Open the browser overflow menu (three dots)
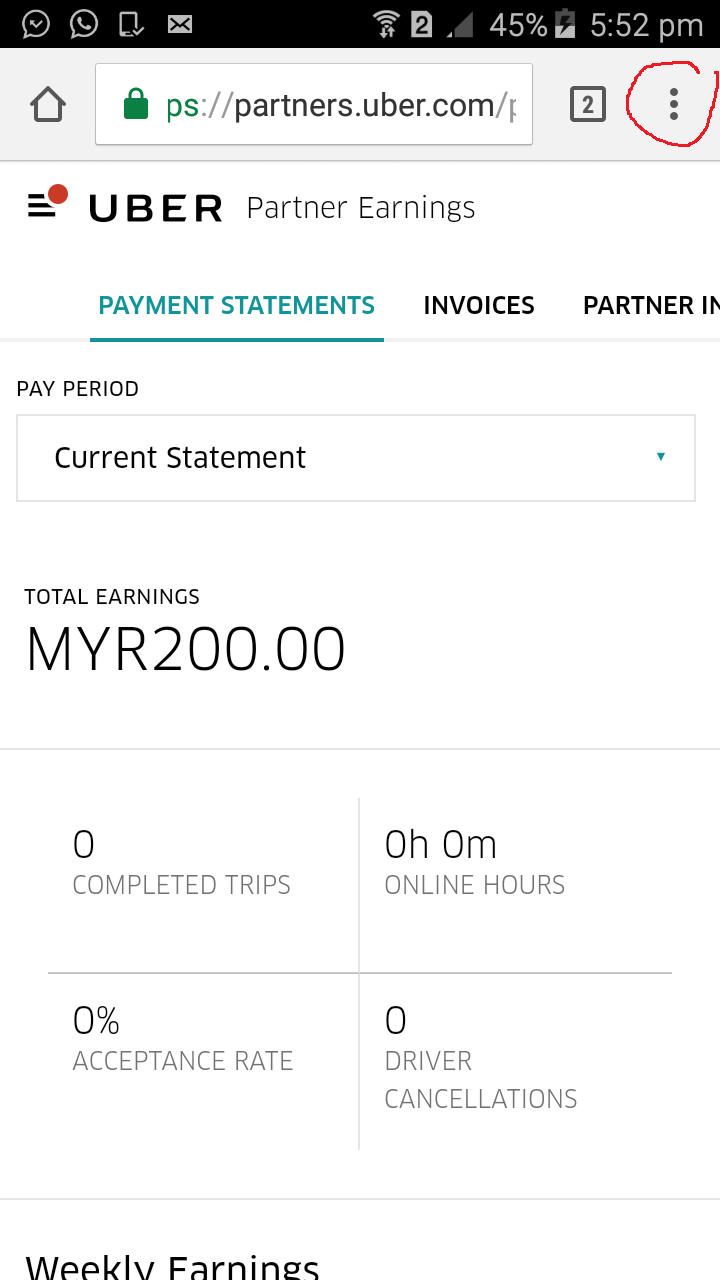 673,103
